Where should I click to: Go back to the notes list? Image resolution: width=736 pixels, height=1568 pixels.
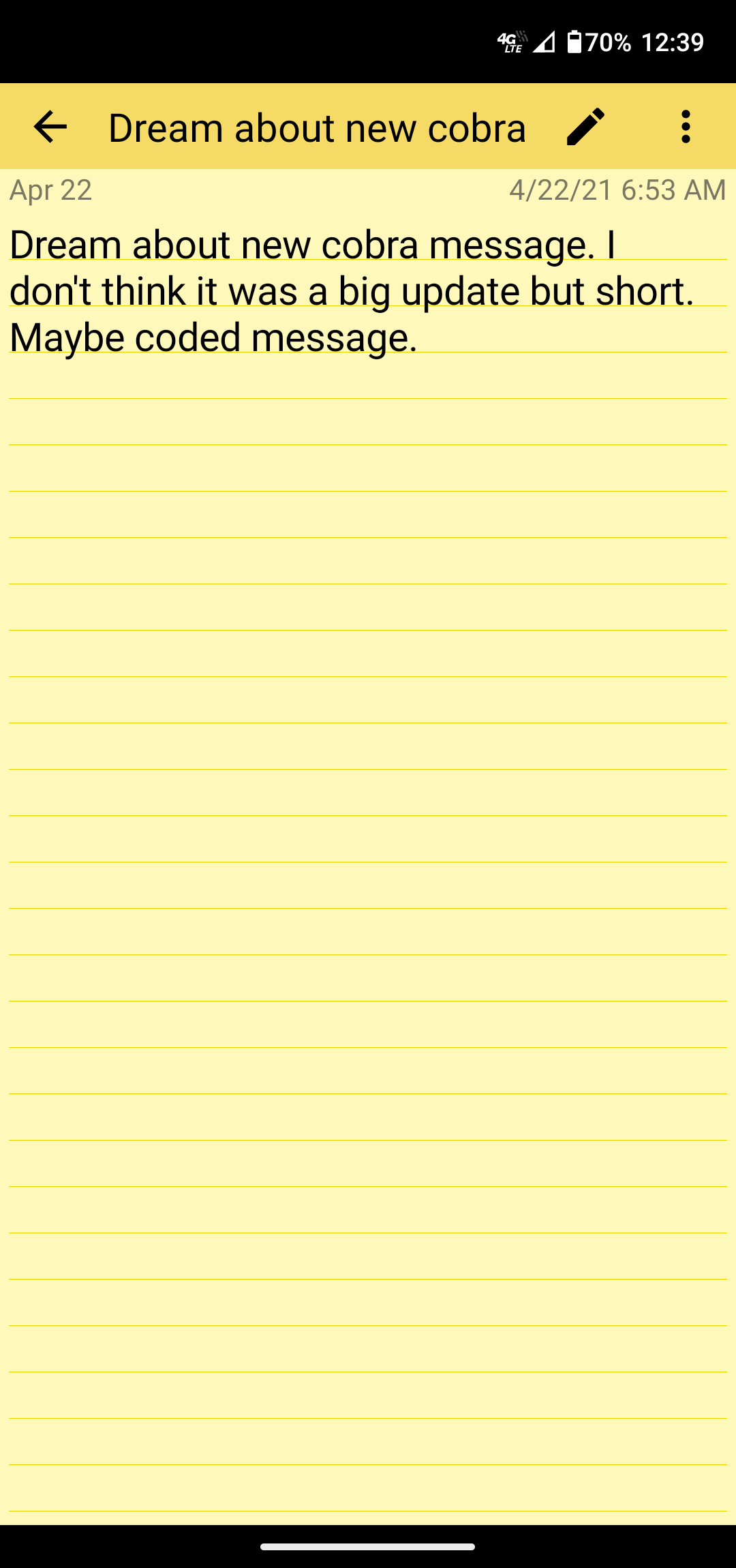[50, 127]
